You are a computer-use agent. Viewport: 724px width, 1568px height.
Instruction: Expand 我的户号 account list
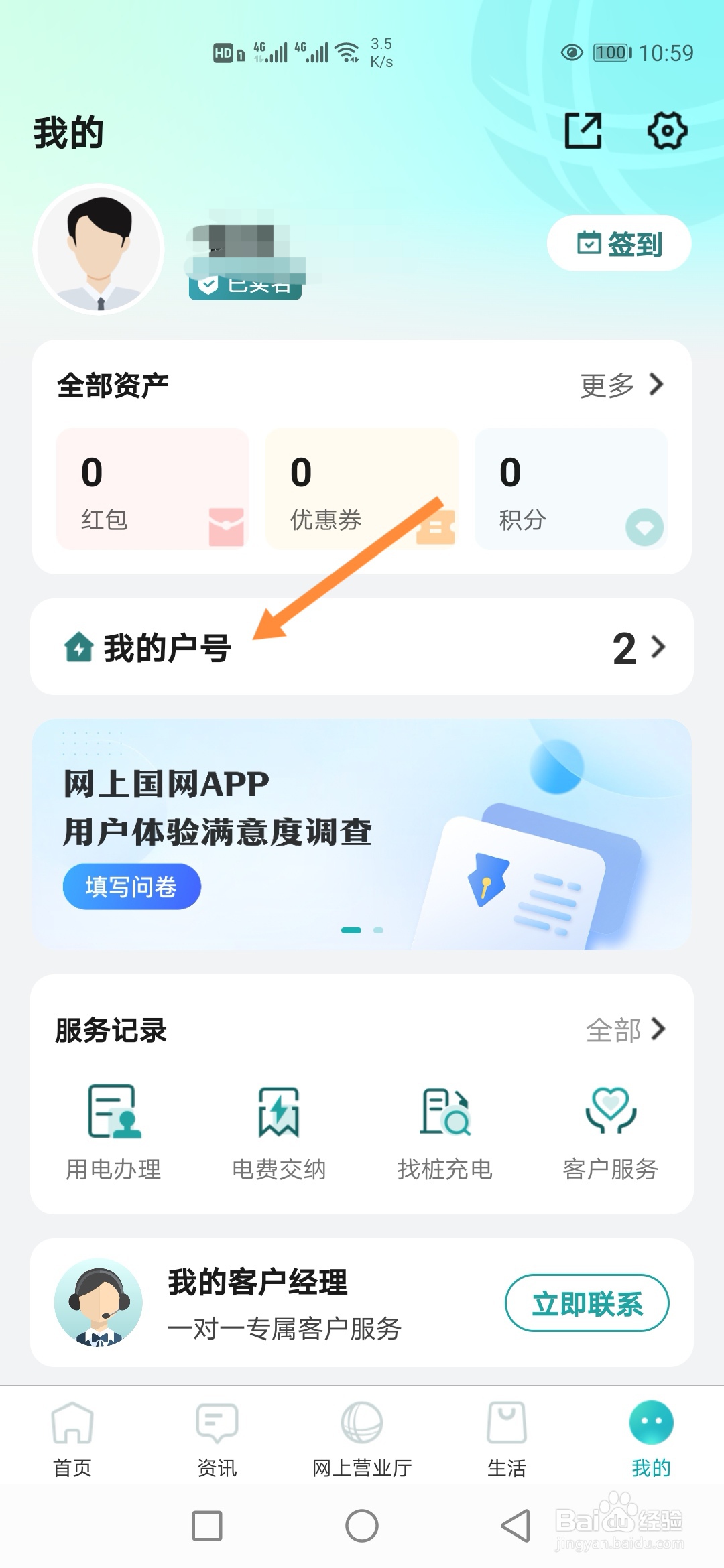point(362,647)
